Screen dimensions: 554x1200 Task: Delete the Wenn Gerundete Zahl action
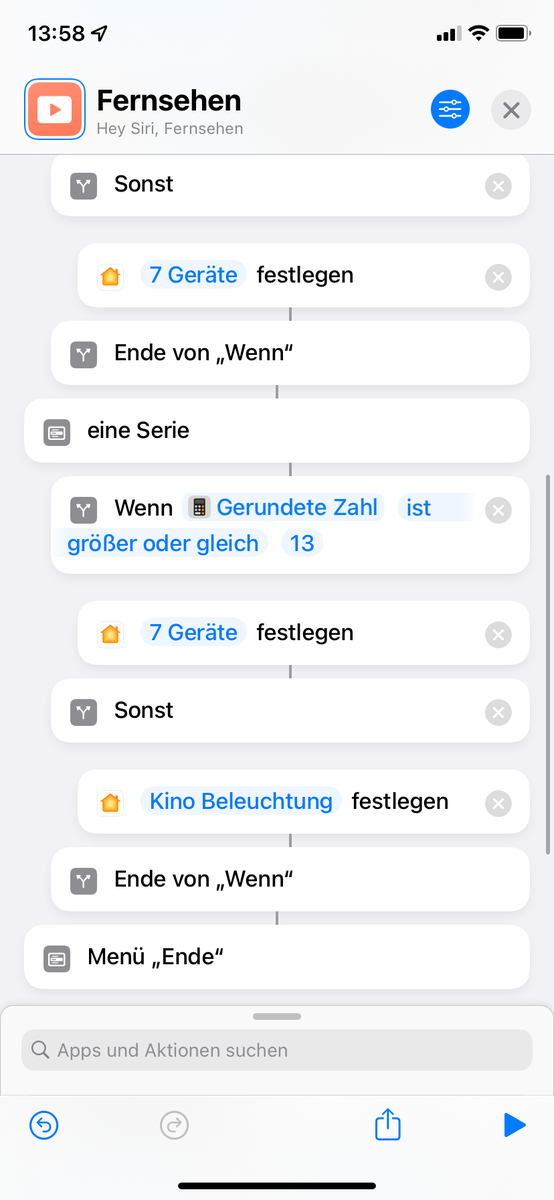click(x=498, y=511)
